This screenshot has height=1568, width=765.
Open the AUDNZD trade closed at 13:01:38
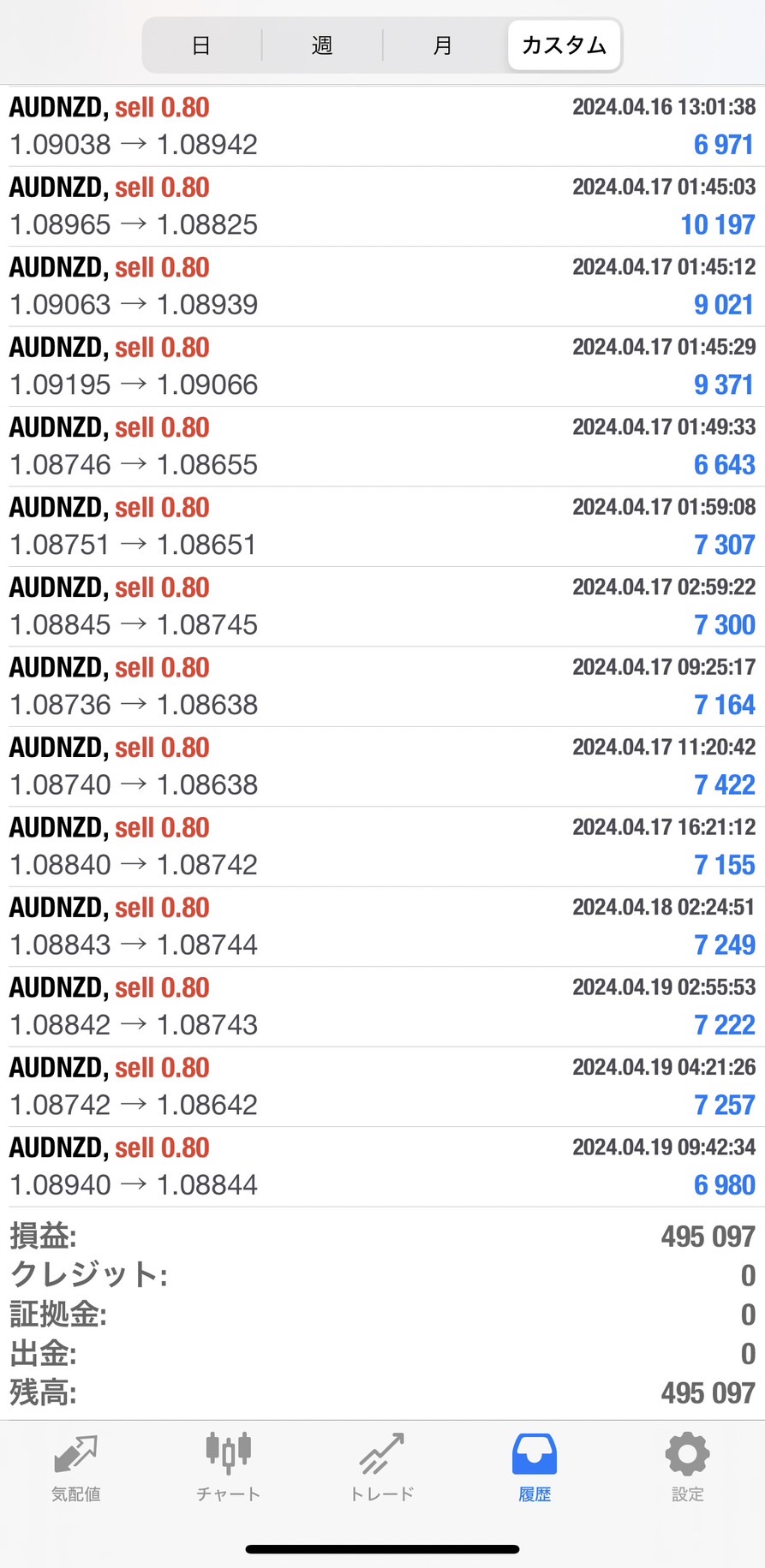pos(382,126)
